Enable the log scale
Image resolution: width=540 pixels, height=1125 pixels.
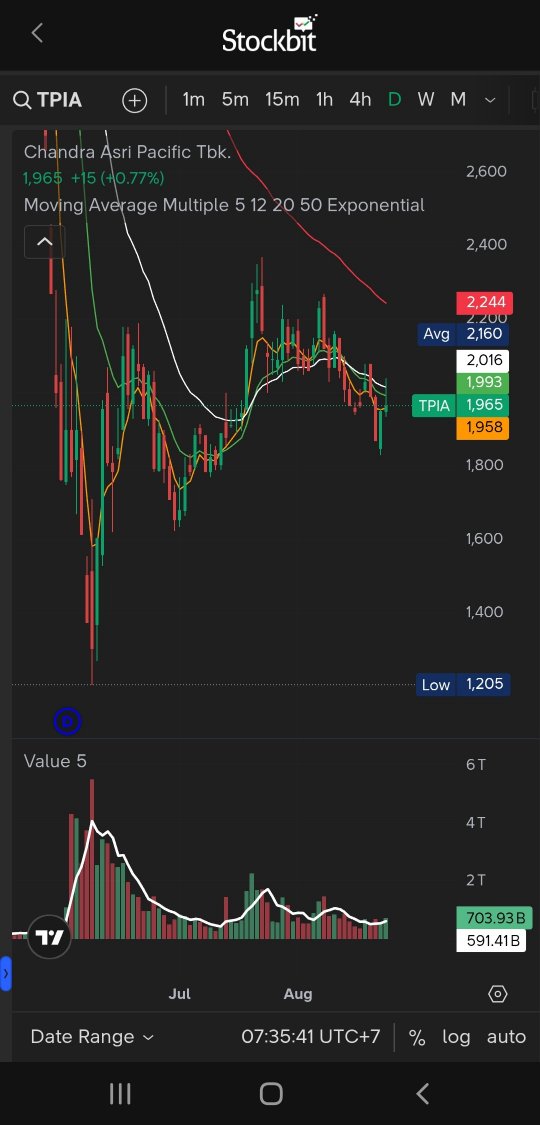coord(456,1037)
